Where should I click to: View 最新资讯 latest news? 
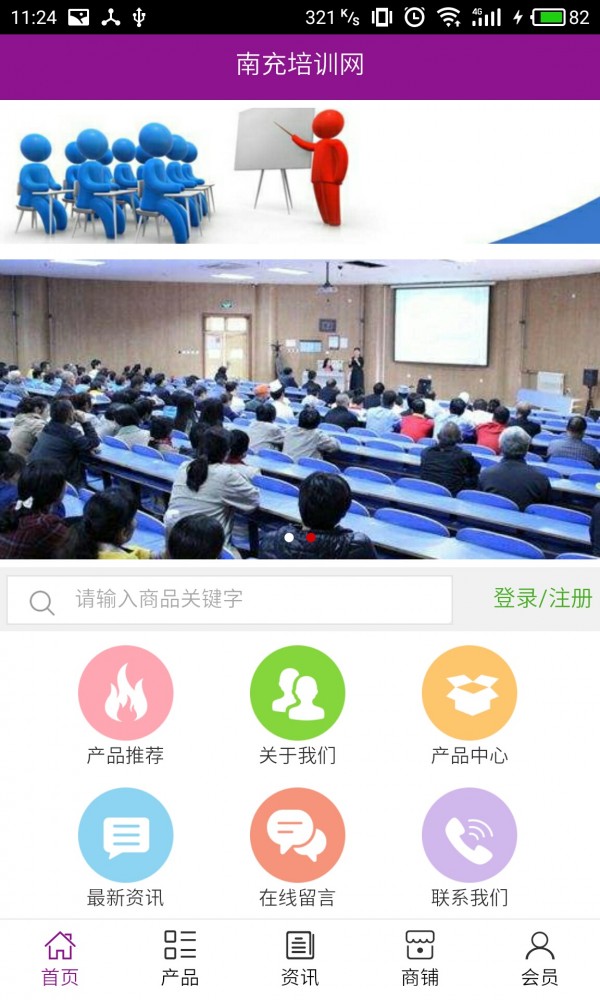[x=126, y=836]
